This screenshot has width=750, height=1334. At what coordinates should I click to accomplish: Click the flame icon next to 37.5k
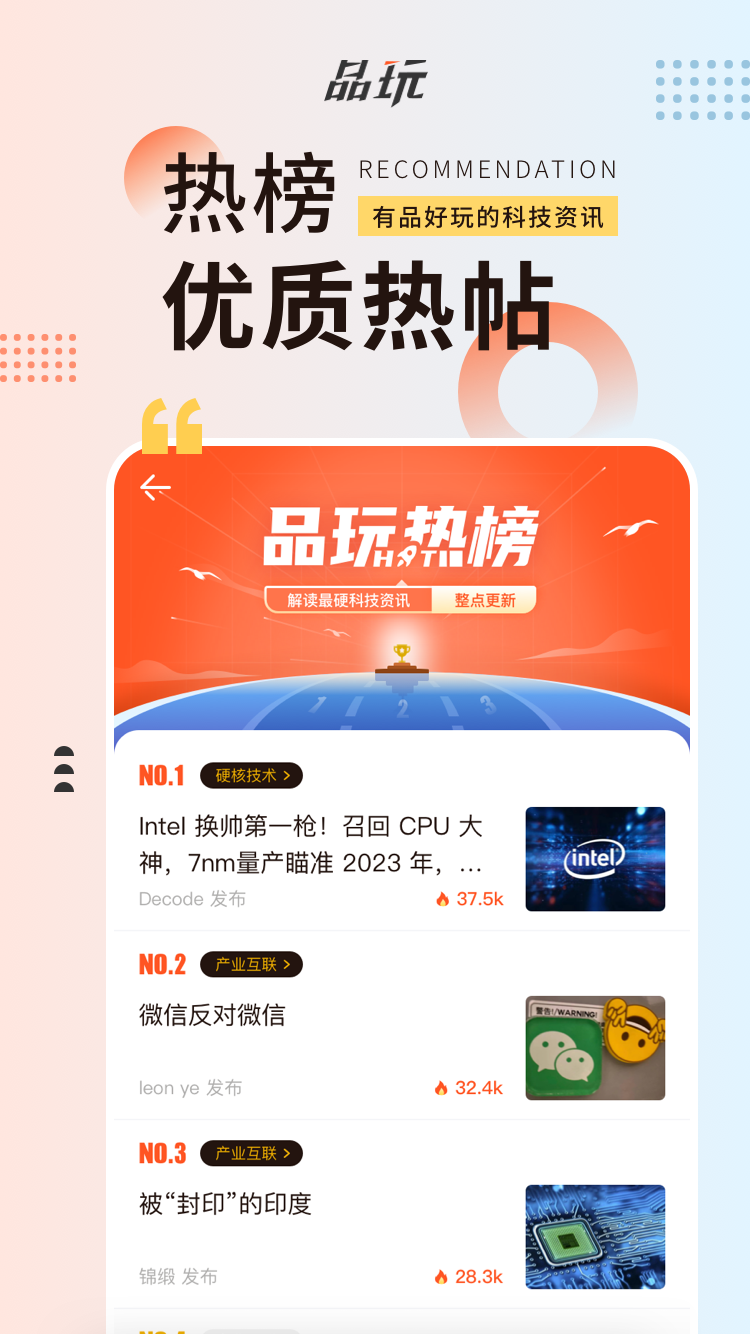click(443, 899)
